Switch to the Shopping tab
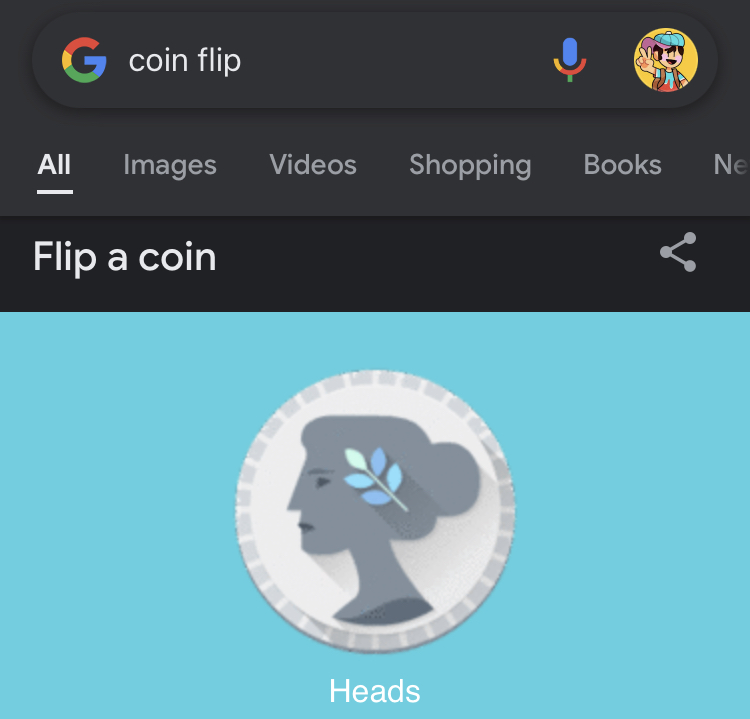Image resolution: width=750 pixels, height=719 pixels. (x=470, y=165)
